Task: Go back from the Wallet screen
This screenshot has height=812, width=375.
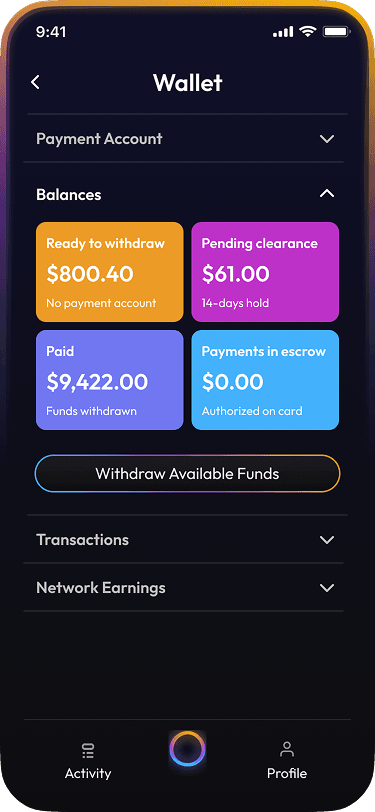Action: pos(35,82)
